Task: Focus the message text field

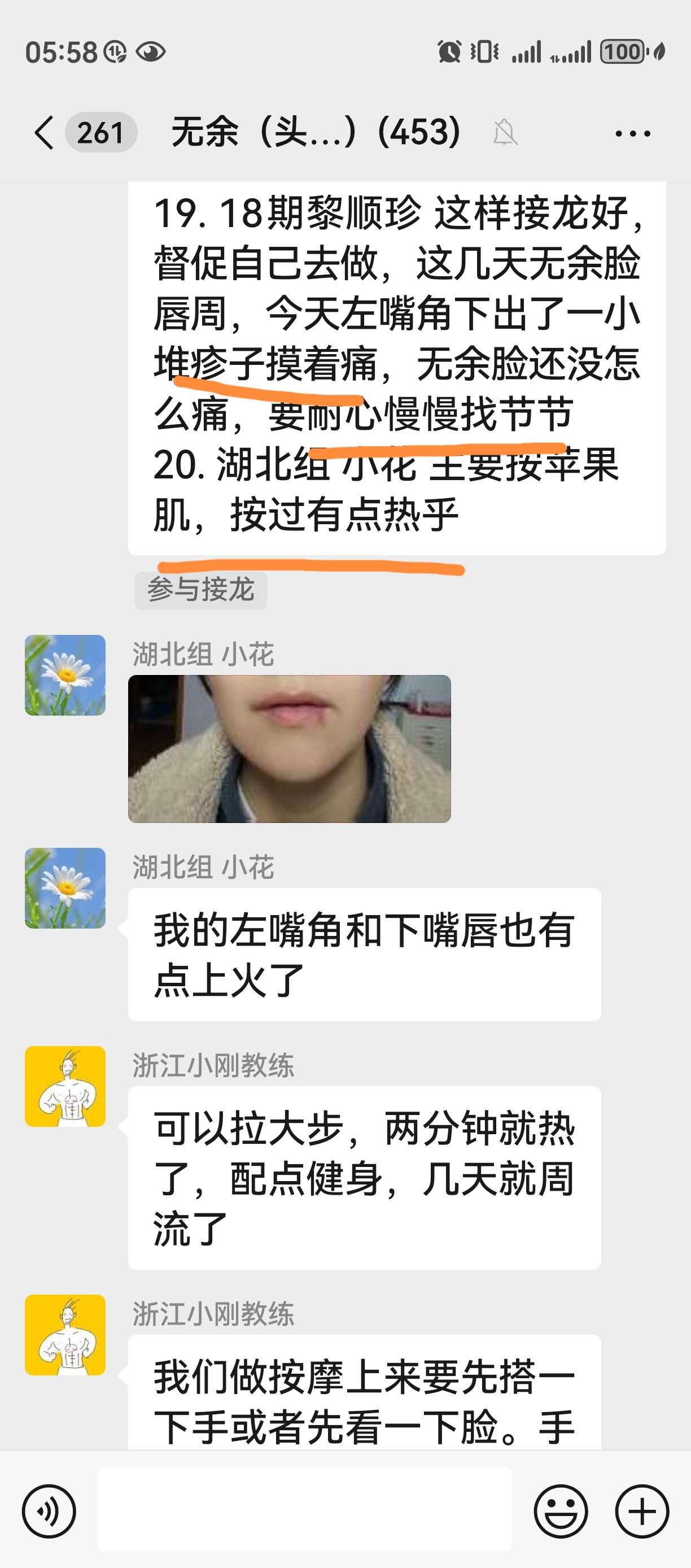Action: click(x=304, y=1510)
